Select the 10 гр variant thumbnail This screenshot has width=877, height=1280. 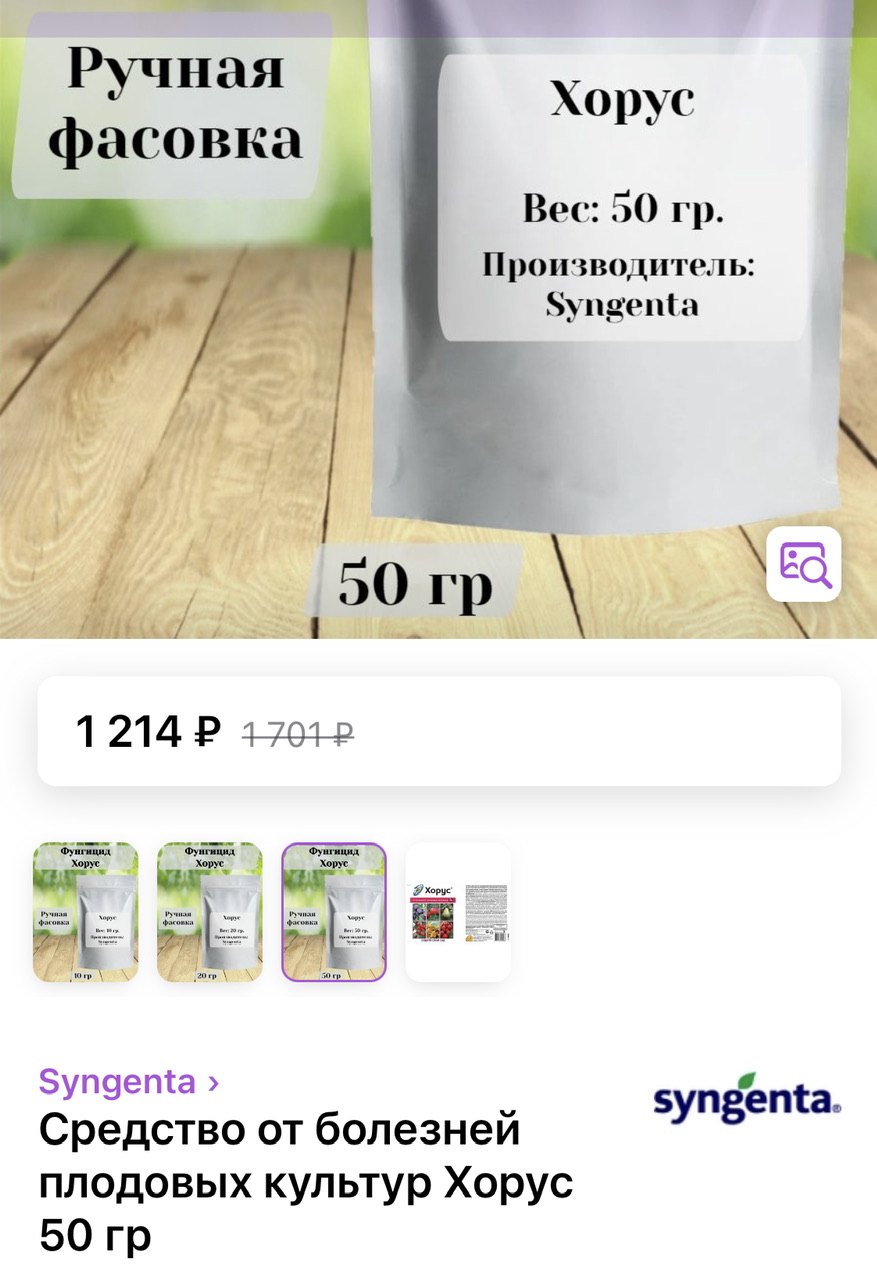86,912
